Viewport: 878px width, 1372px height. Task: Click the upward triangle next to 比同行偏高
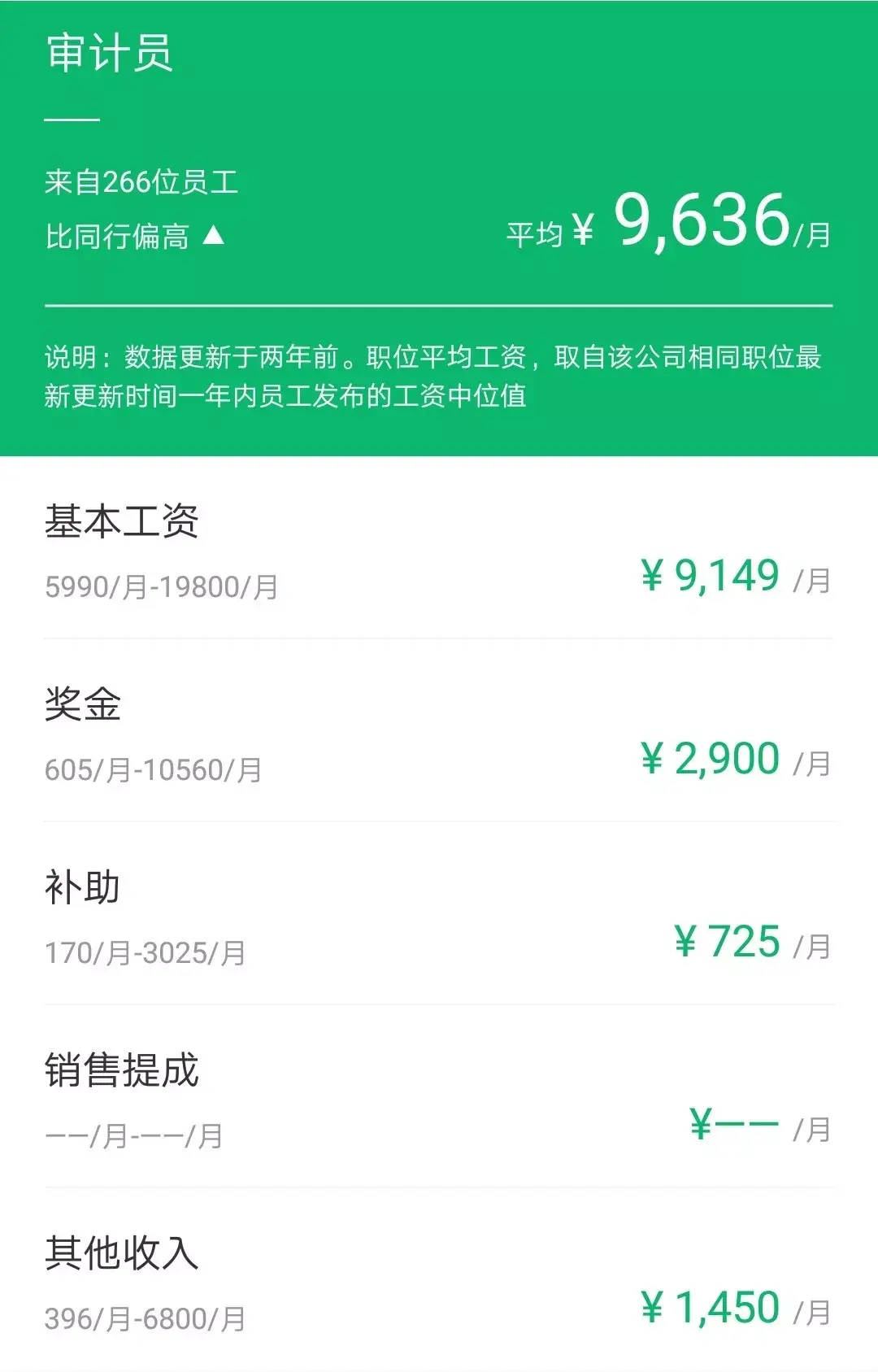point(213,234)
